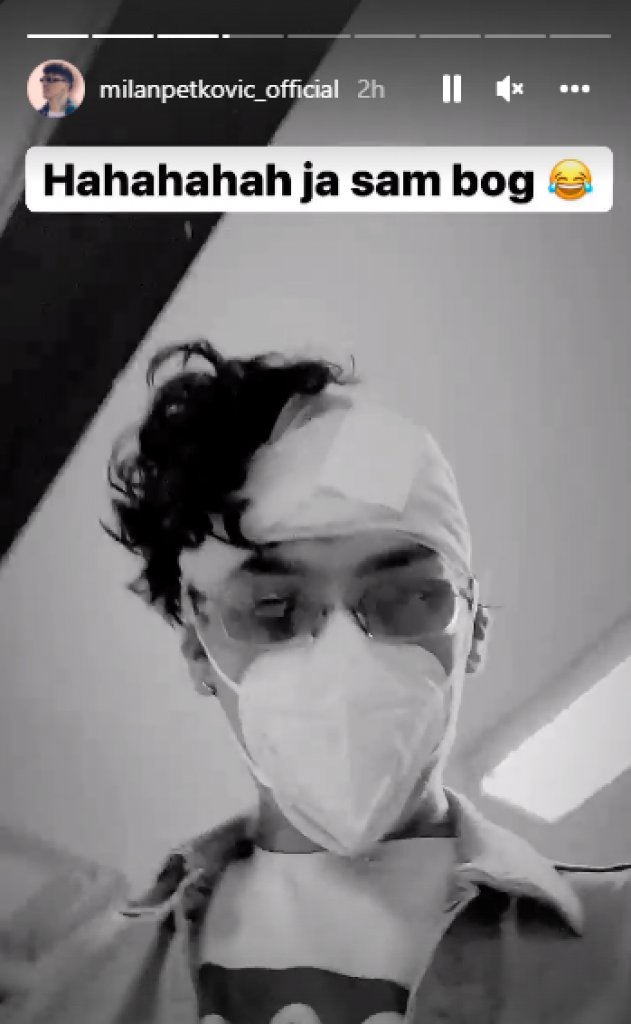Tap the milanpetkovic_official username
The height and width of the screenshot is (1024, 631).
219,89
